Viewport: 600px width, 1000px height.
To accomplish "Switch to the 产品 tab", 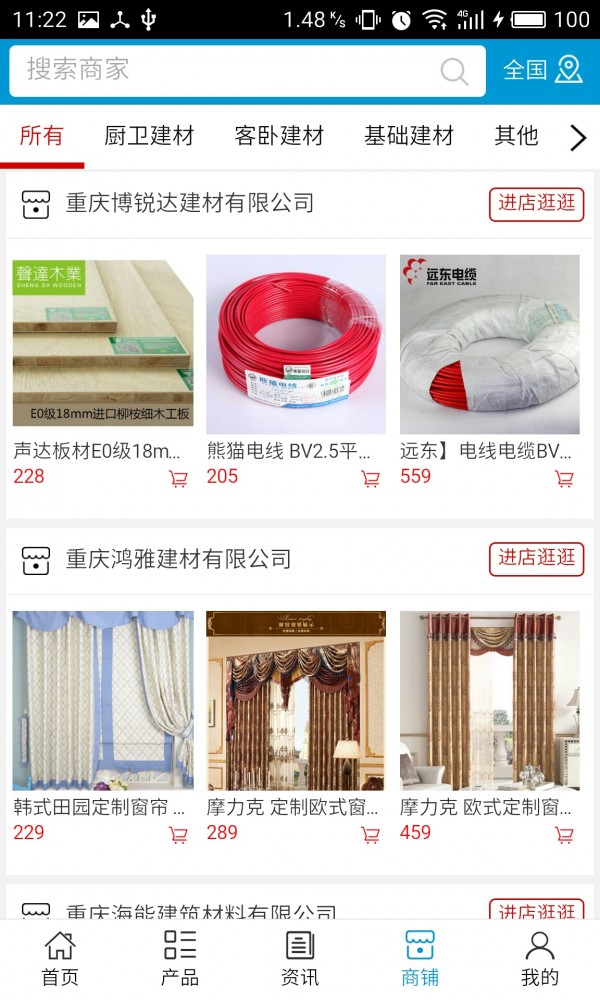I will [180, 958].
